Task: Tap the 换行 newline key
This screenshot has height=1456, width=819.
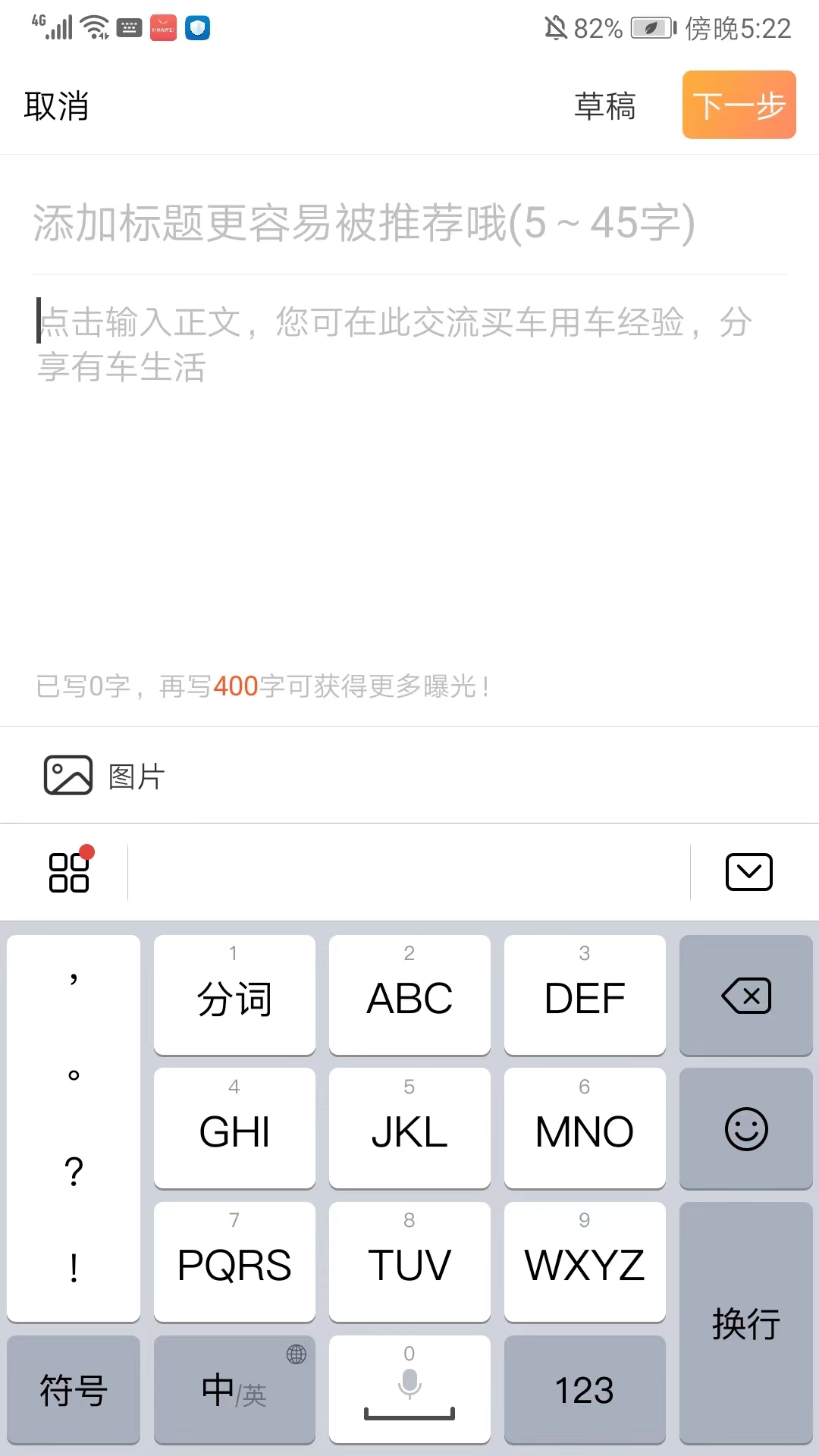Action: [x=745, y=1323]
